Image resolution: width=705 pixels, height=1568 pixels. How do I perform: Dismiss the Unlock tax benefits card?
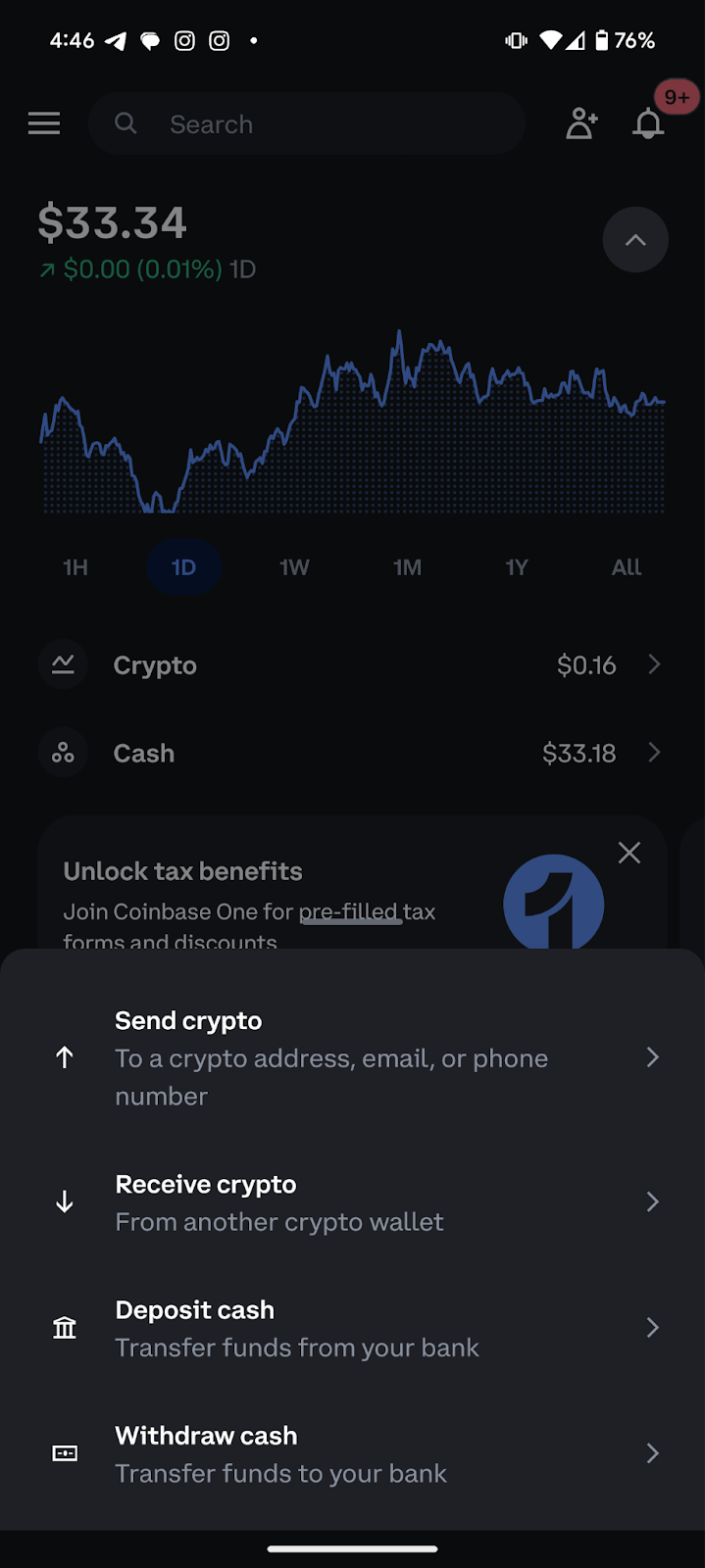[x=629, y=853]
